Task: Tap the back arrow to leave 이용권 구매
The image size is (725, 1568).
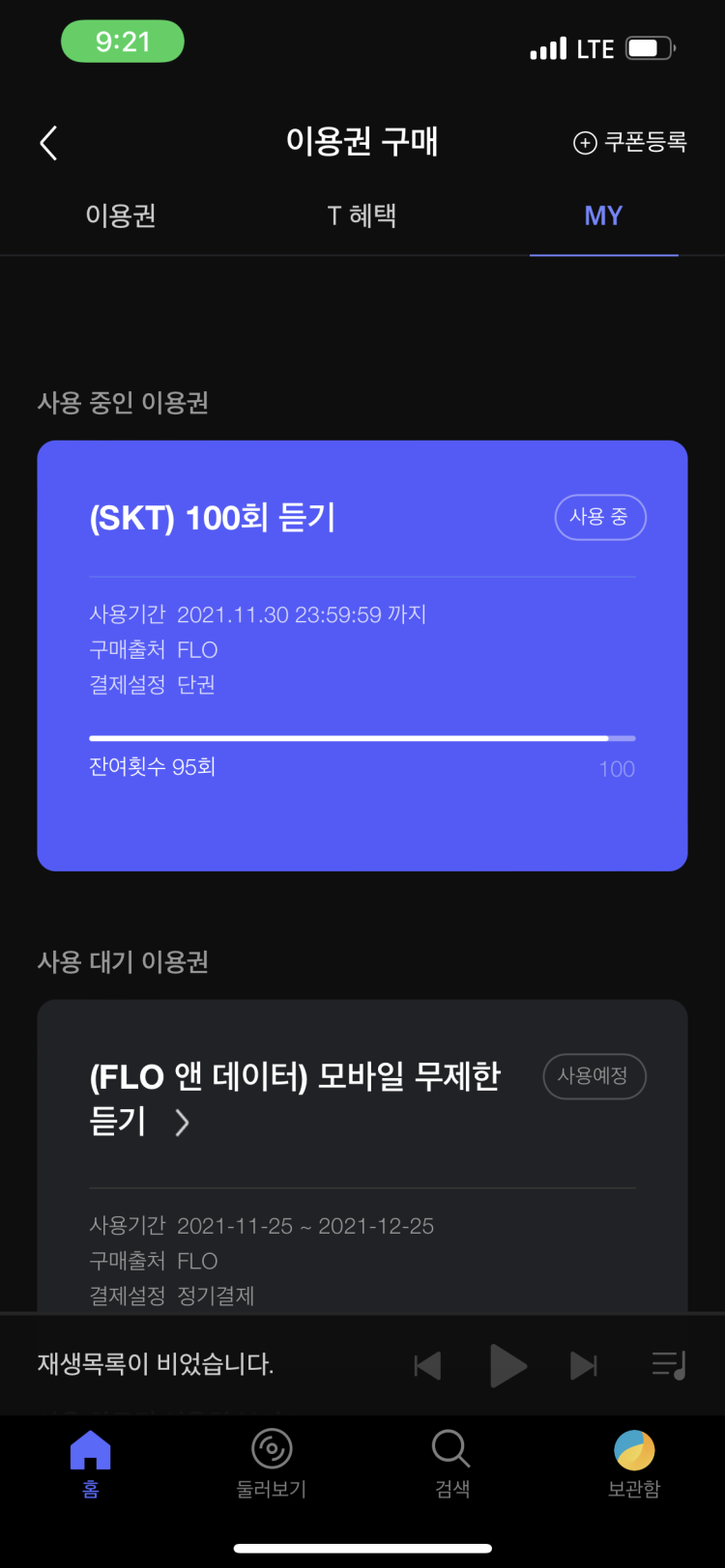Action: [48, 142]
